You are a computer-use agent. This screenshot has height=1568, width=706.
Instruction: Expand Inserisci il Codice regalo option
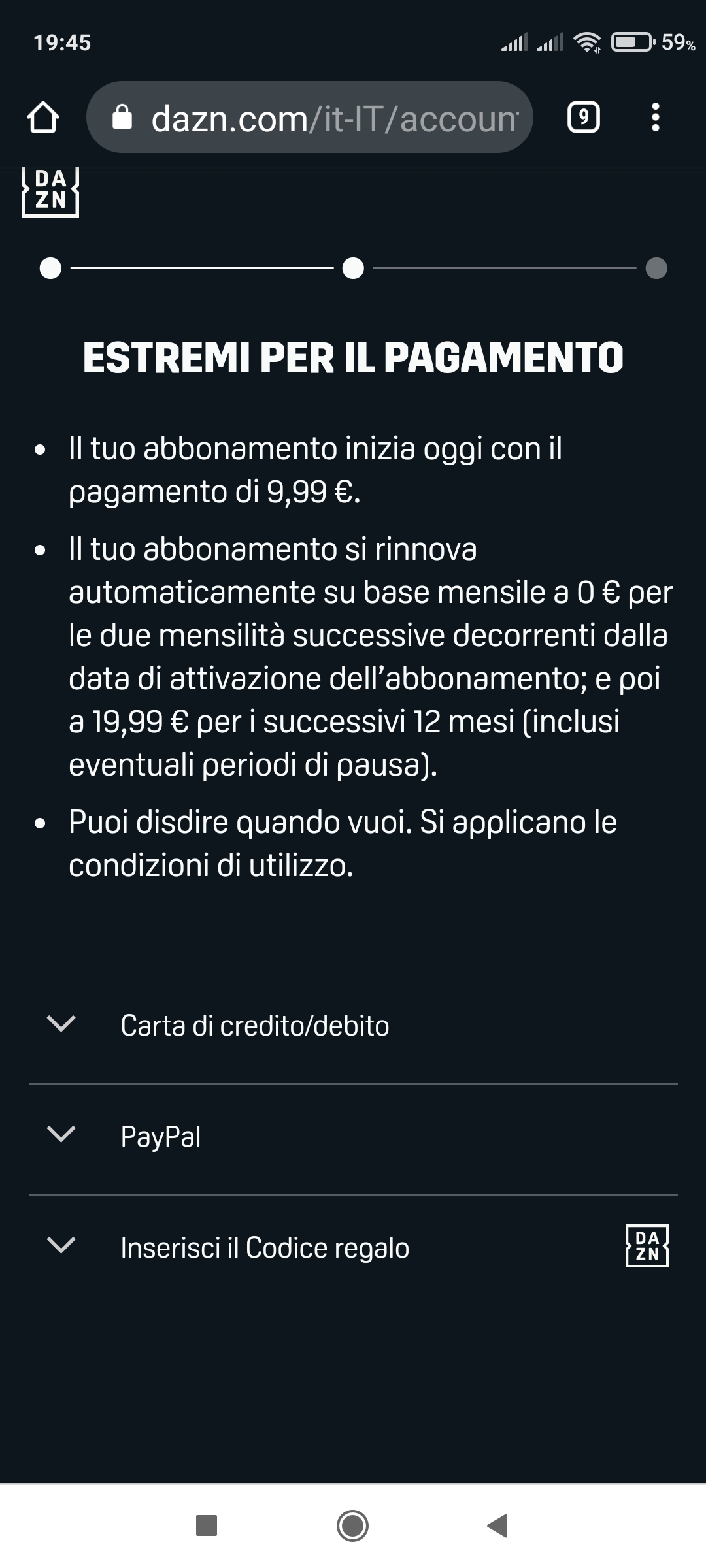353,1248
